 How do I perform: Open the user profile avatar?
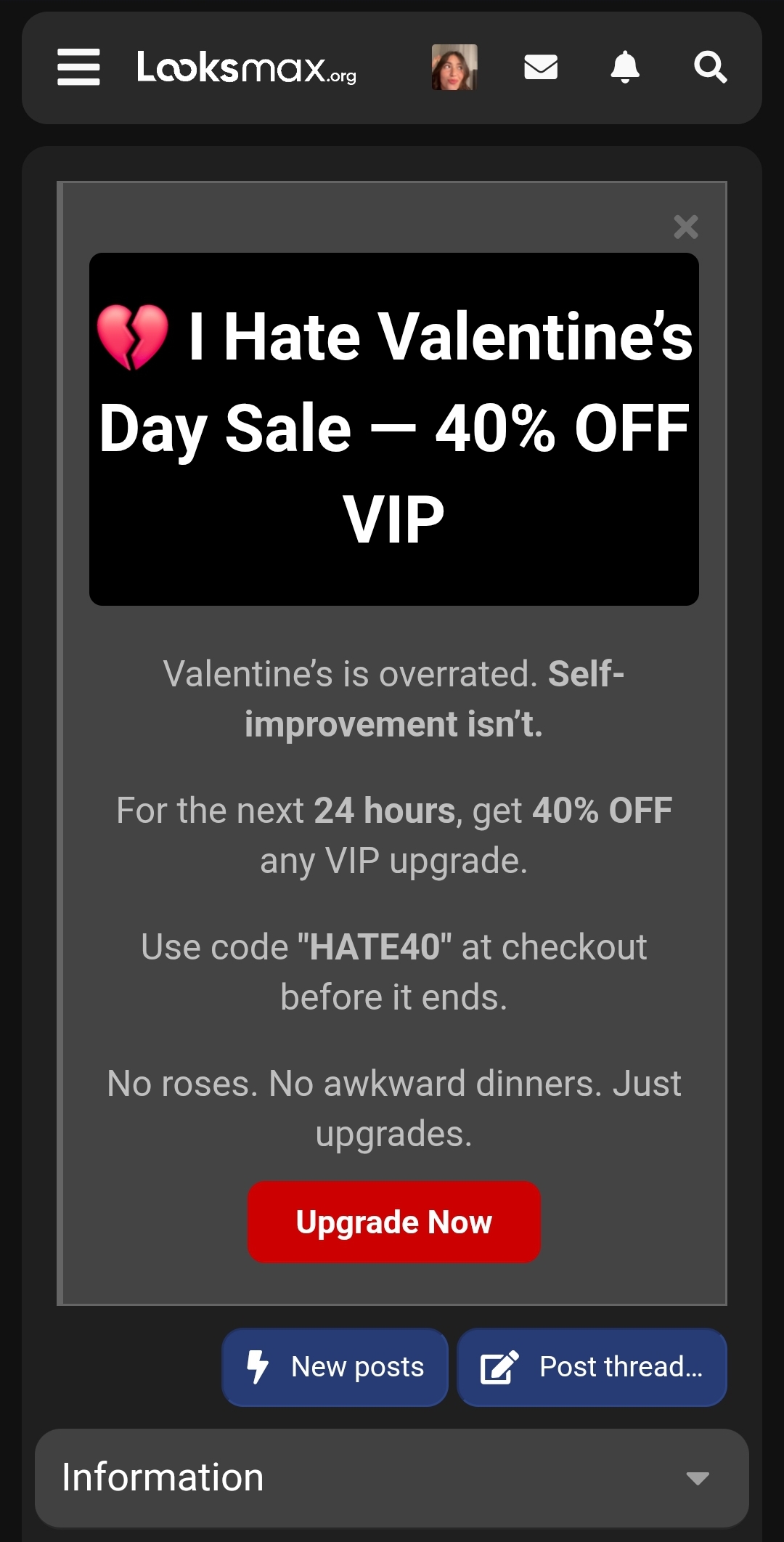454,68
